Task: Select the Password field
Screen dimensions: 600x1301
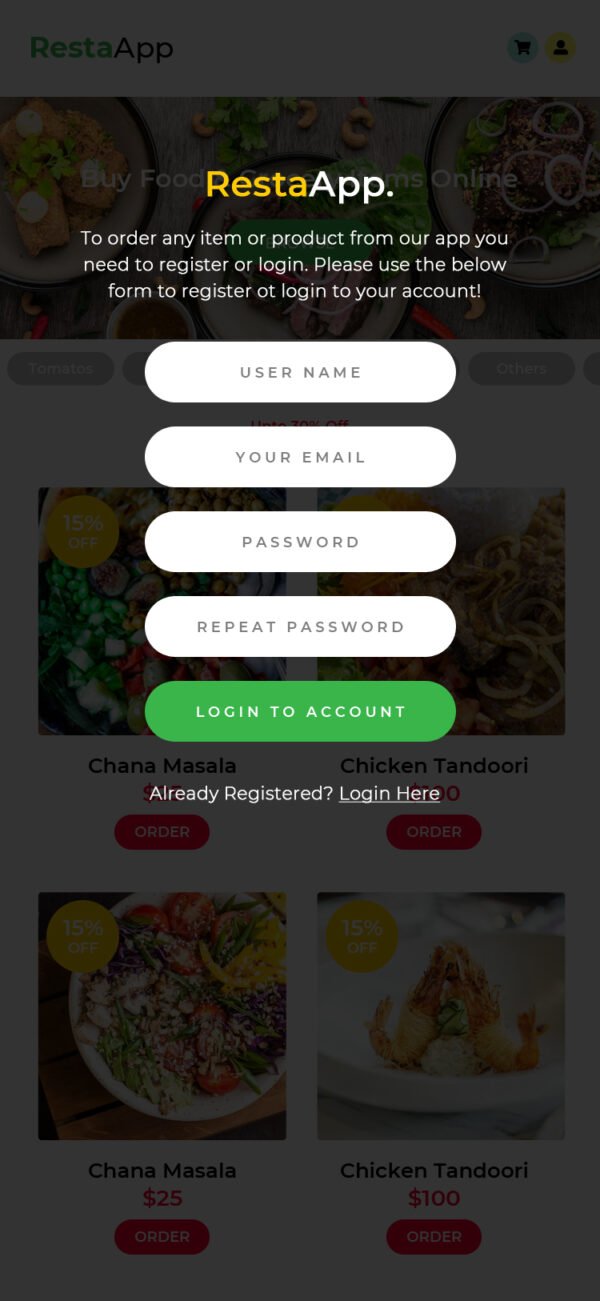Action: click(300, 542)
